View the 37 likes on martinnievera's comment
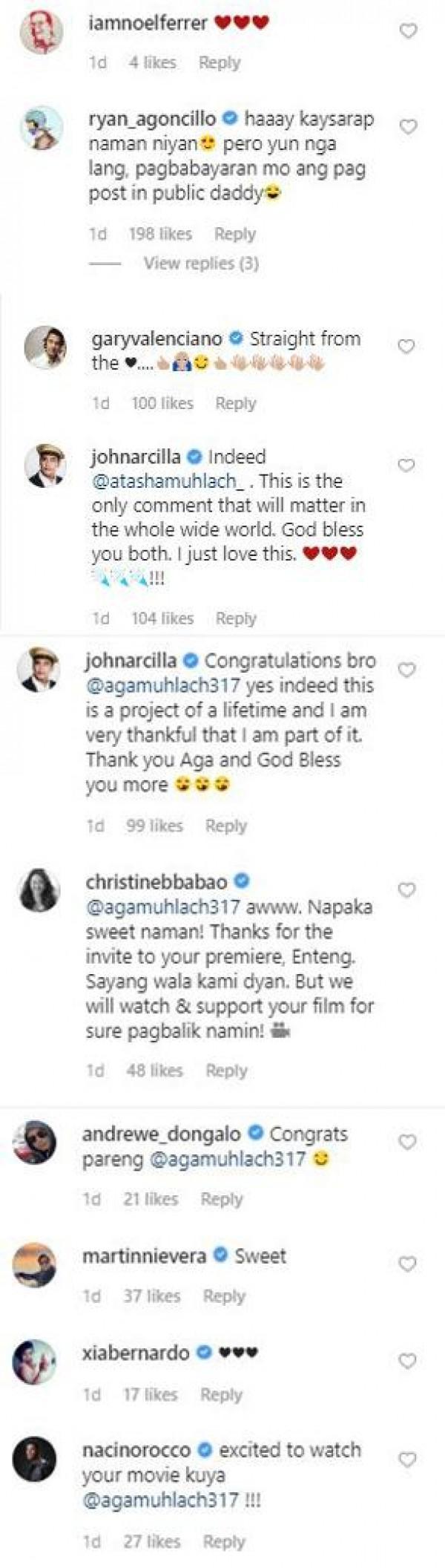The width and height of the screenshot is (445, 1568). pyautogui.click(x=151, y=1296)
